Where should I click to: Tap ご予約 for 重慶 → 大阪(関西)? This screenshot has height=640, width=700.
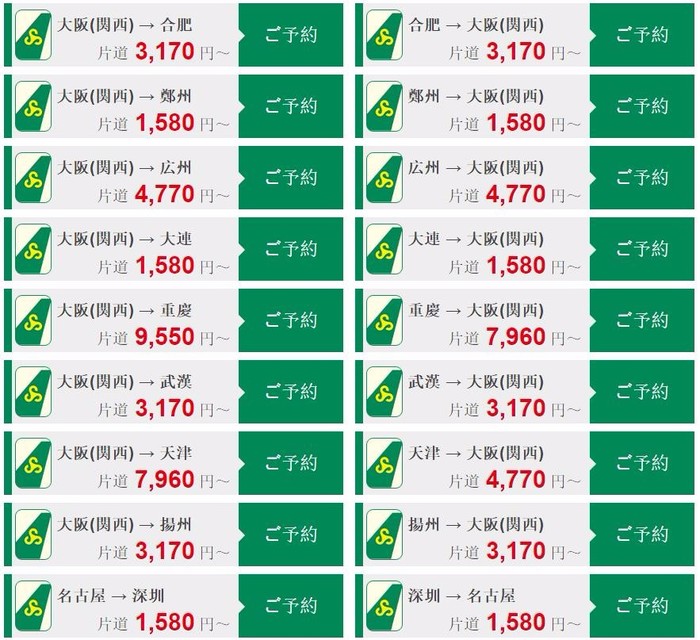pos(641,321)
